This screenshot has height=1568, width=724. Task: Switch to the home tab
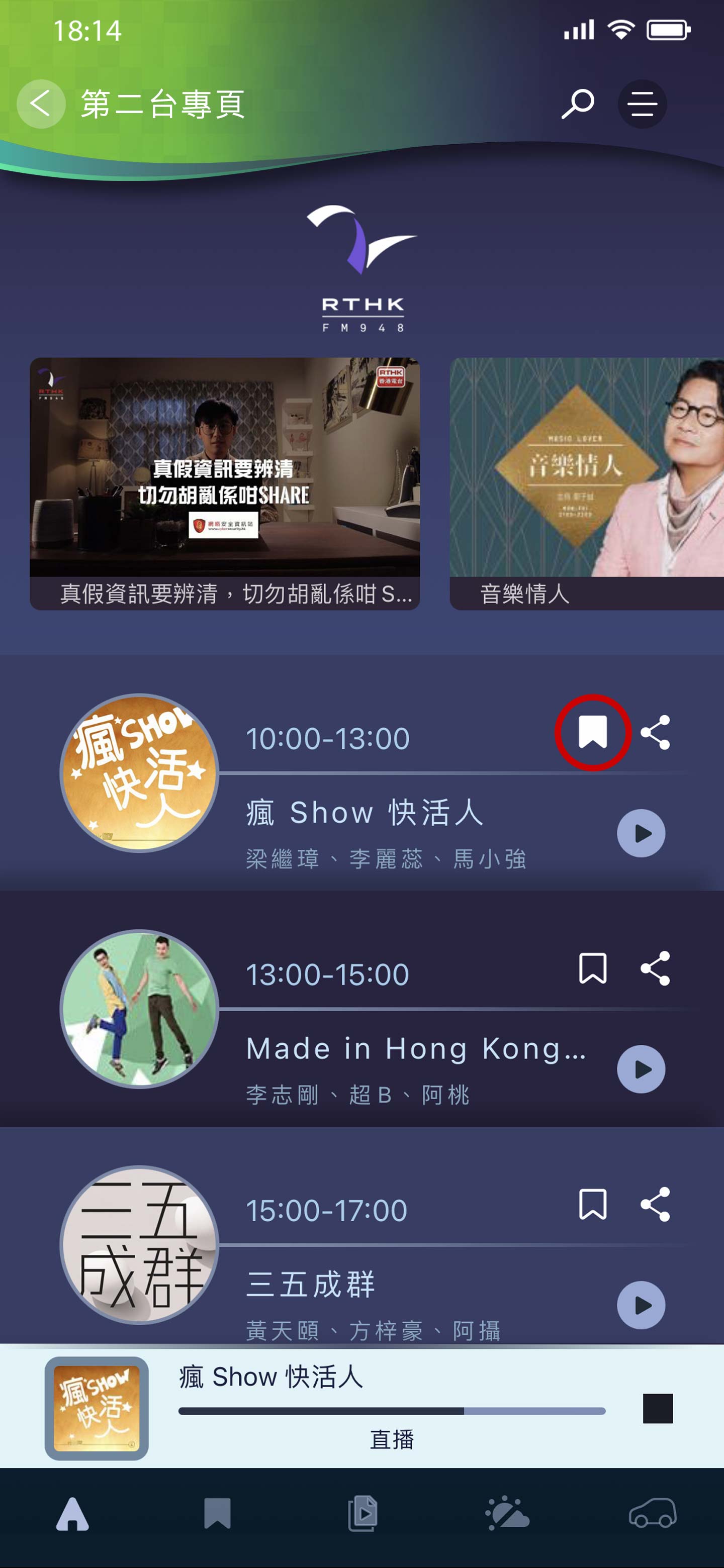coord(72,1514)
